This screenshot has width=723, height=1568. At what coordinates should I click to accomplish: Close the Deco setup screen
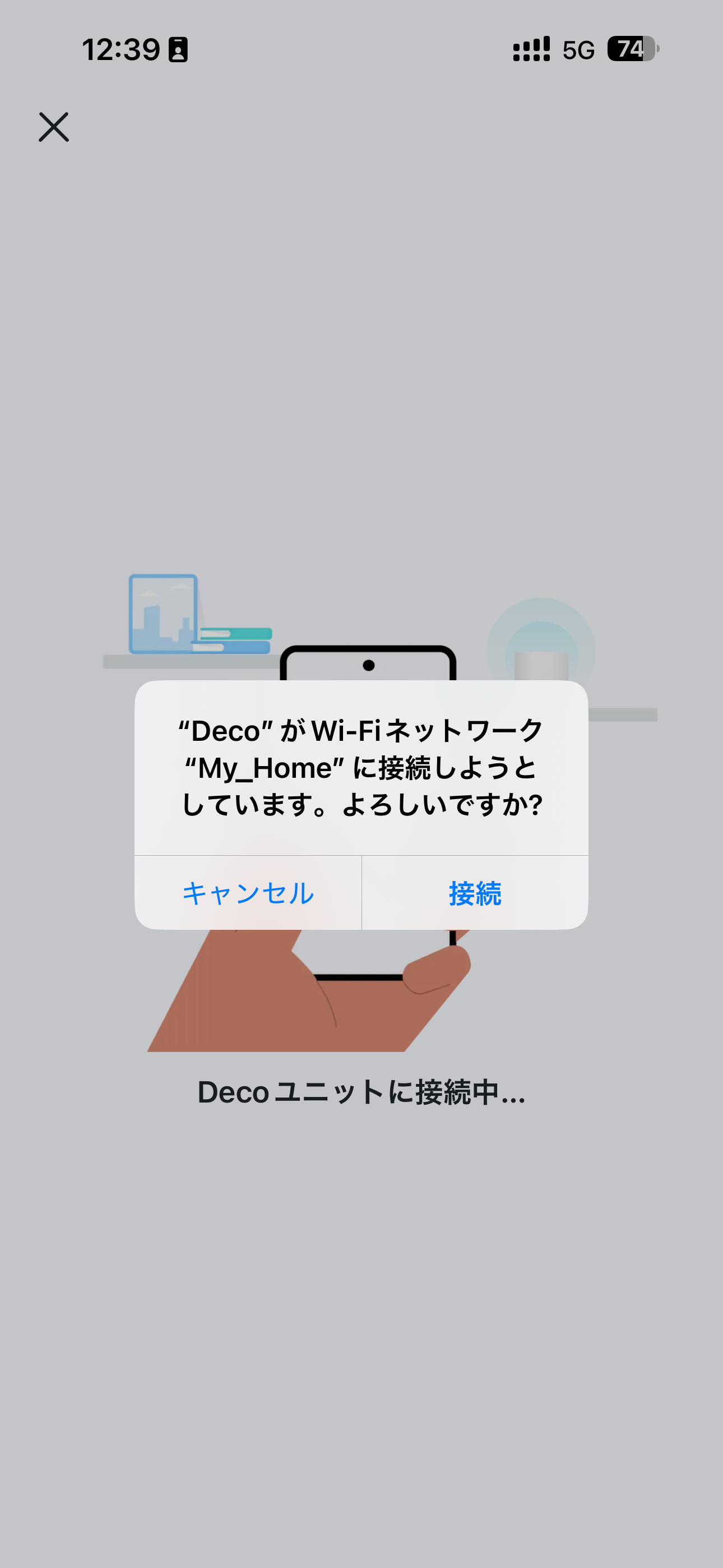(54, 127)
